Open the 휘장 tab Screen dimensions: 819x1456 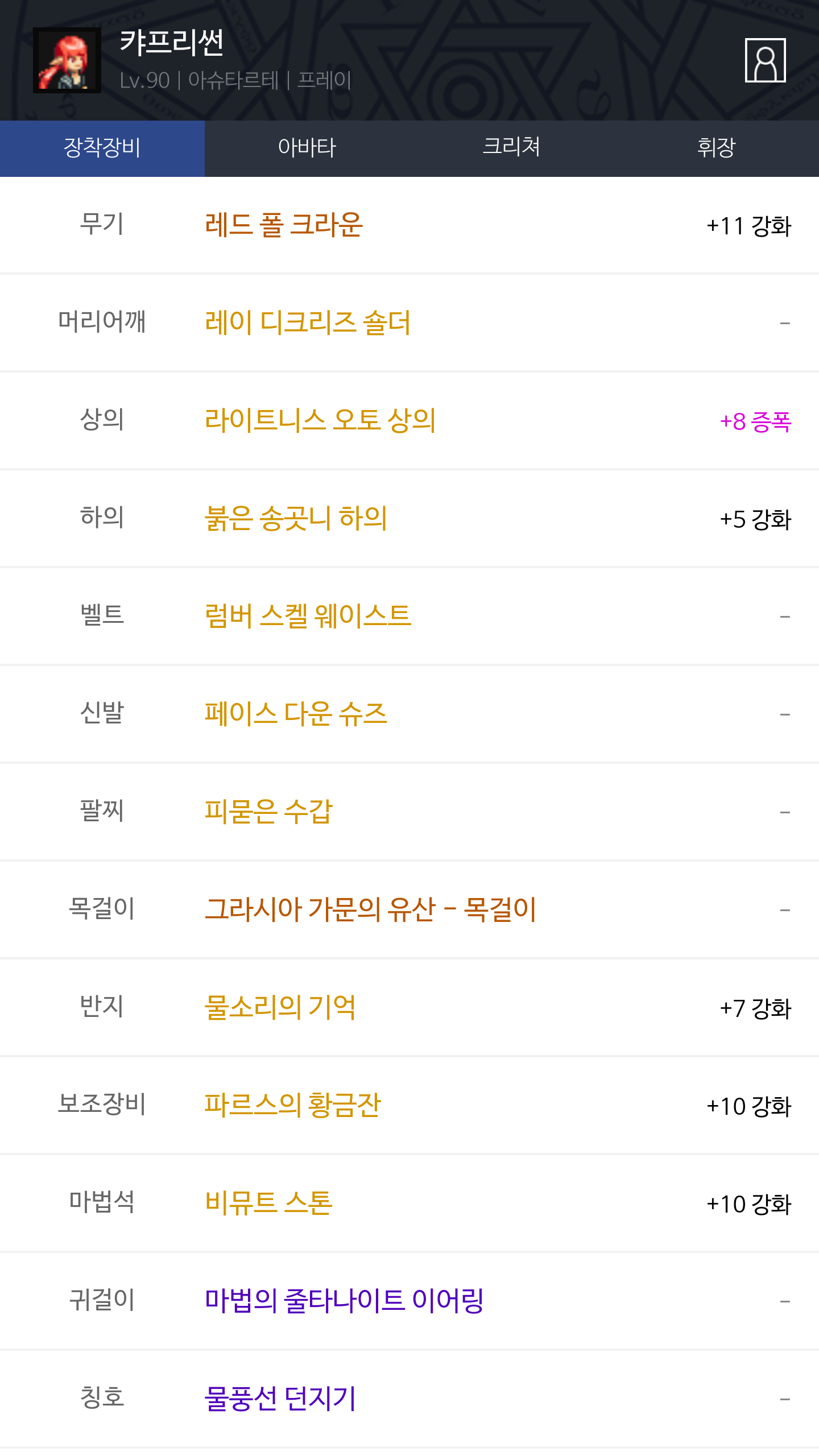tap(716, 148)
